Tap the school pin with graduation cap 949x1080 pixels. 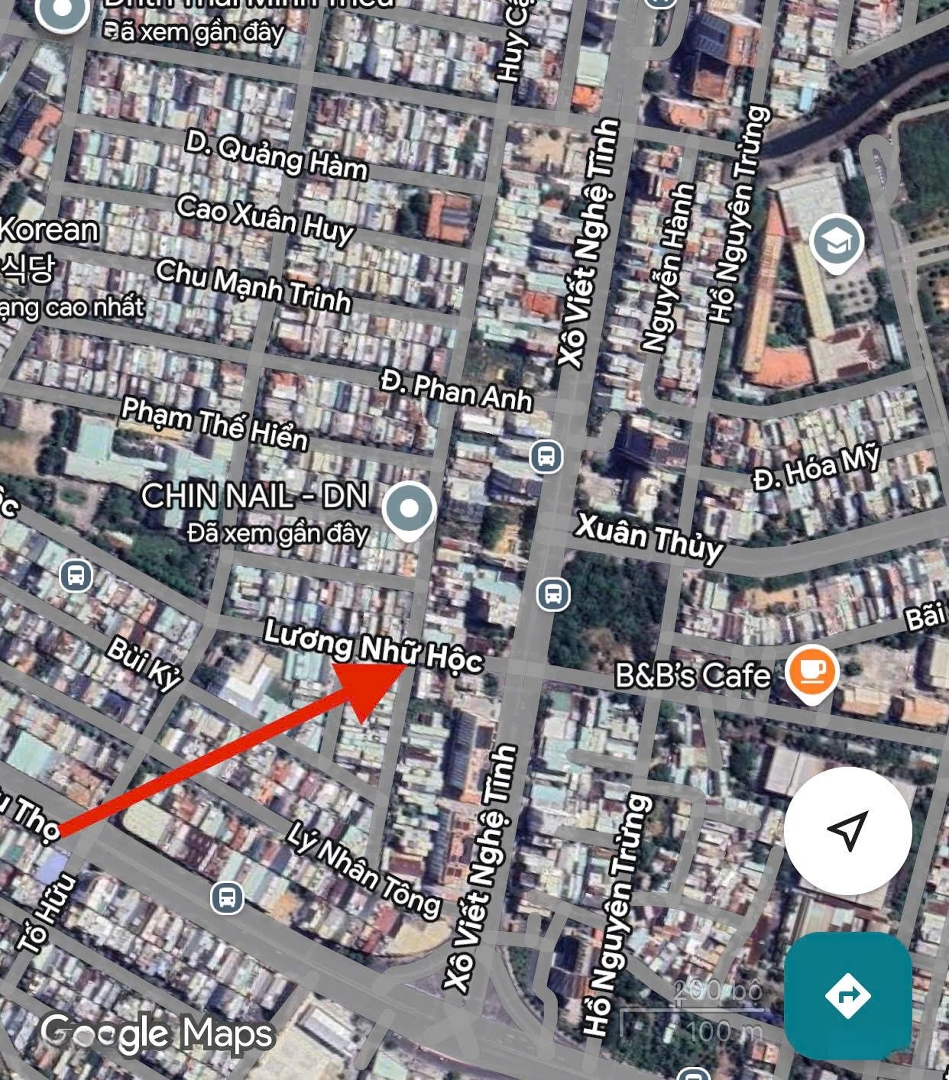(x=836, y=241)
